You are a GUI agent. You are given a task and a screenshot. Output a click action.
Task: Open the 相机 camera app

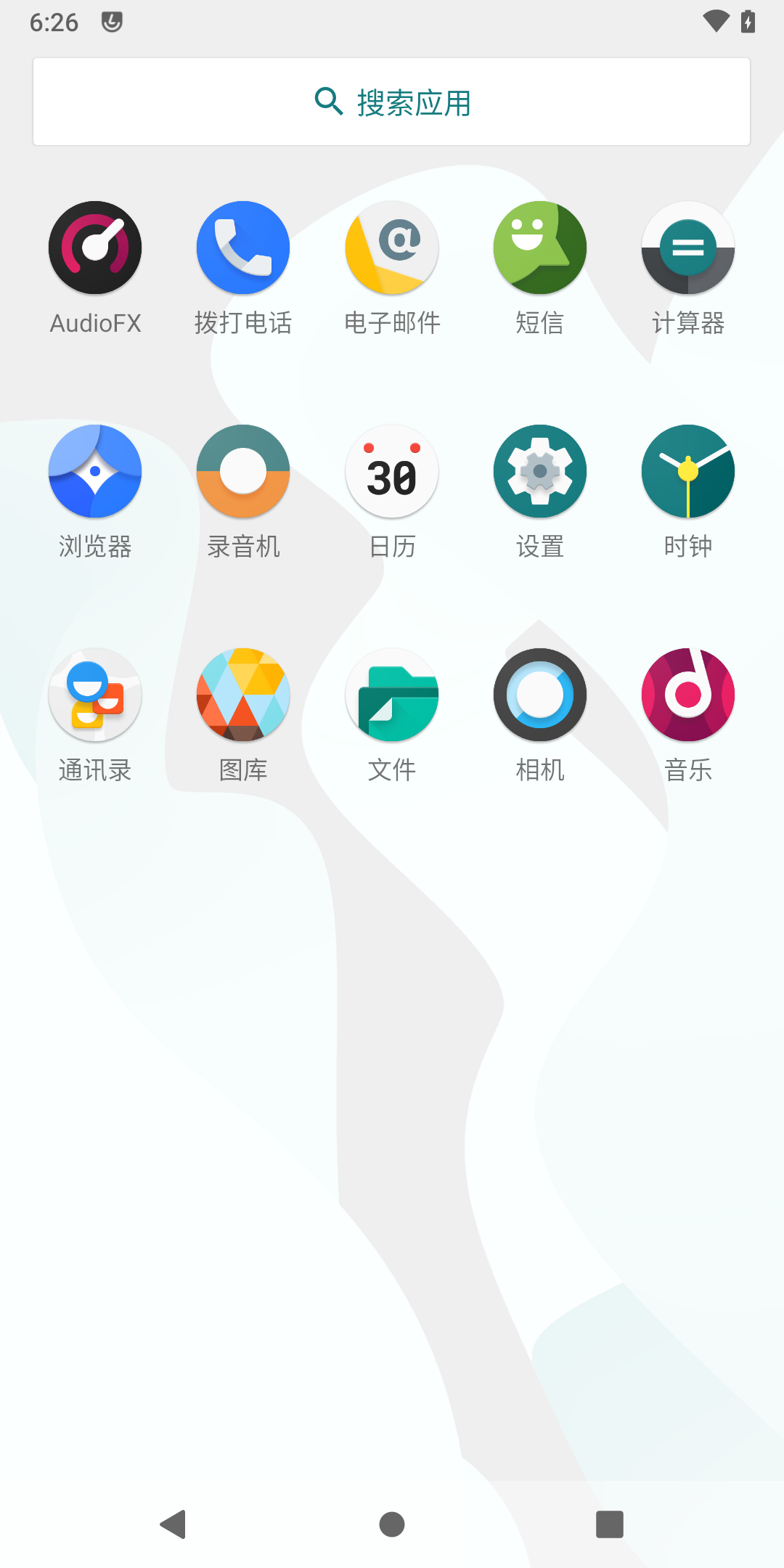(x=540, y=695)
